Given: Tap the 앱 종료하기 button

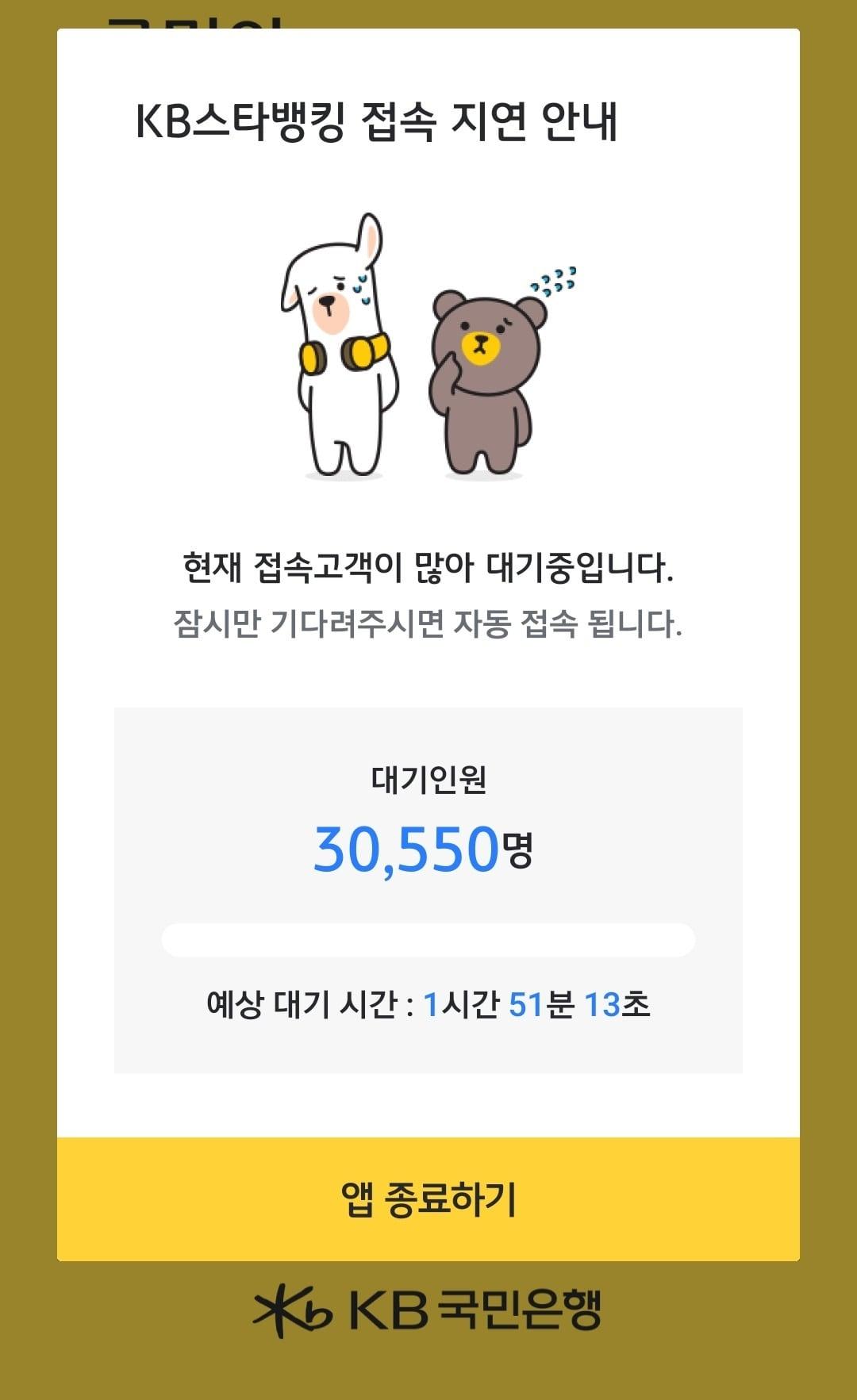Looking at the screenshot, I should coord(428,1199).
